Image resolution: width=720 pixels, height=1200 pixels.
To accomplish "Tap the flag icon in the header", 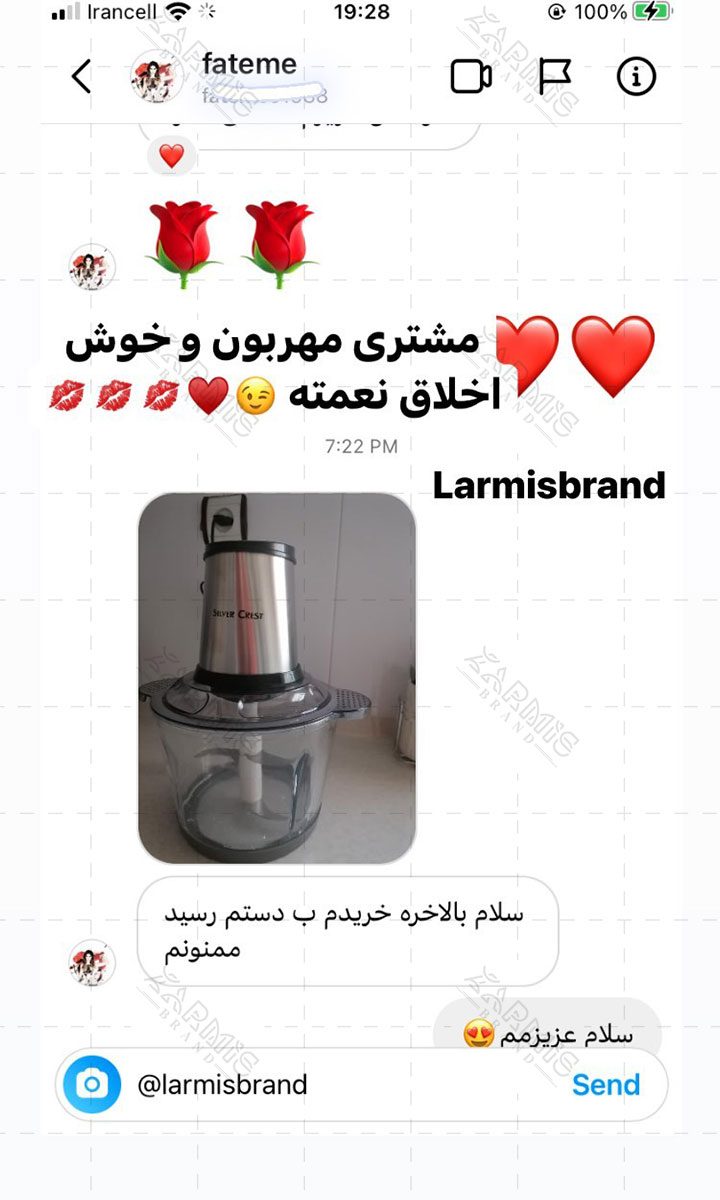I will pyautogui.click(x=554, y=77).
